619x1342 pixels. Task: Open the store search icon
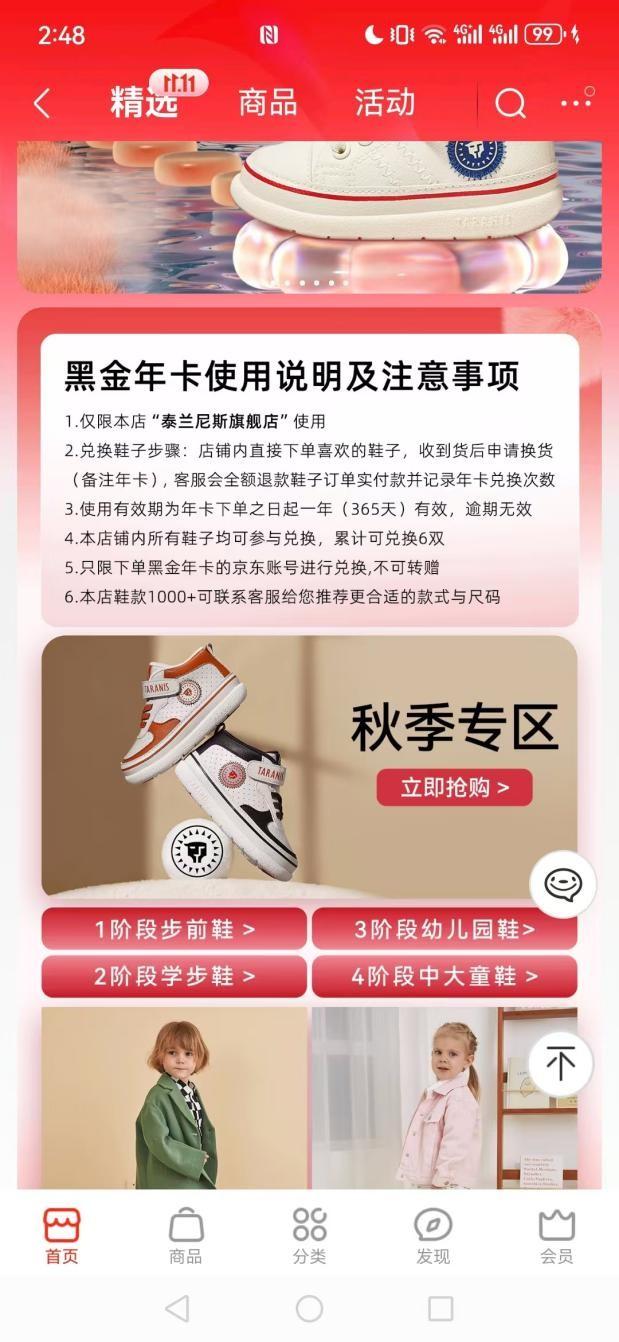(x=510, y=103)
